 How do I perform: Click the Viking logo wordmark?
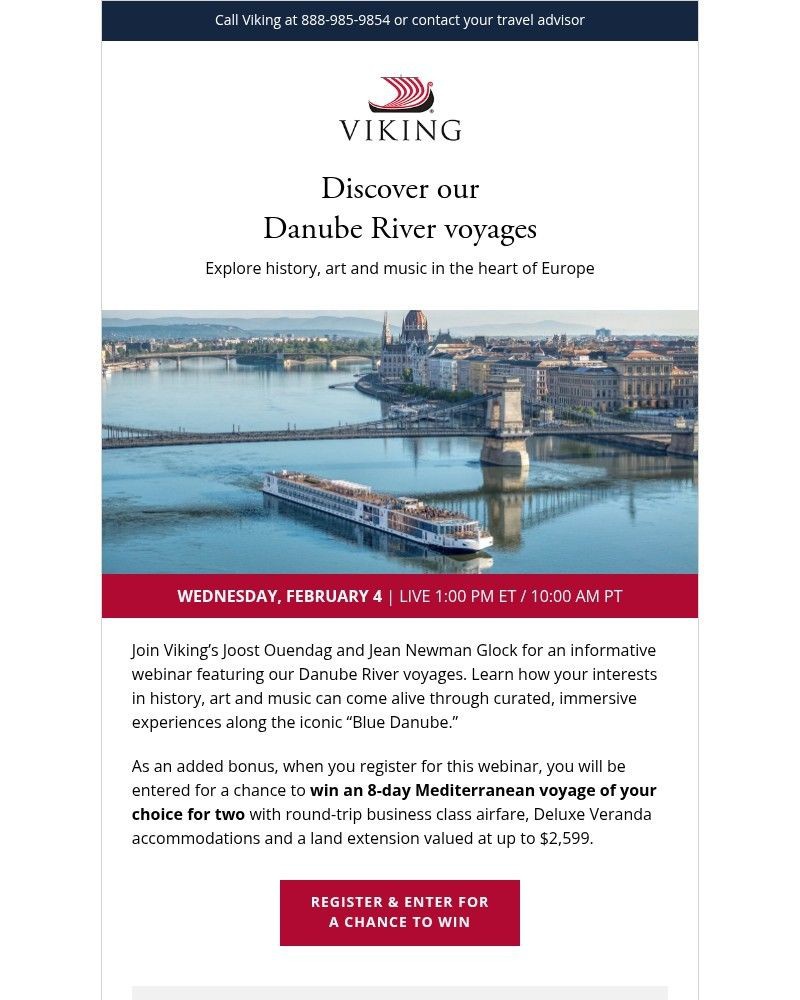click(400, 128)
